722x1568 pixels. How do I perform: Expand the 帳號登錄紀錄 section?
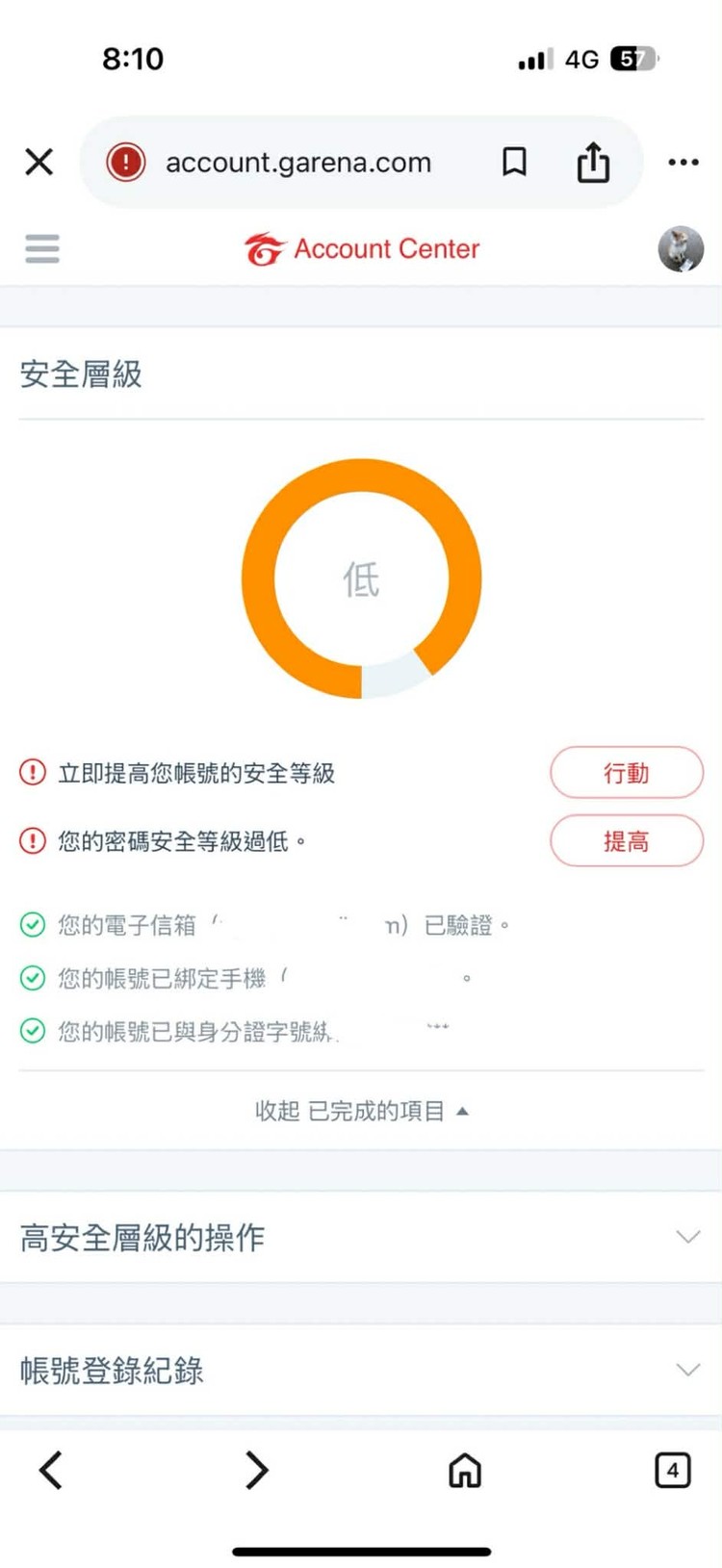pos(361,1371)
